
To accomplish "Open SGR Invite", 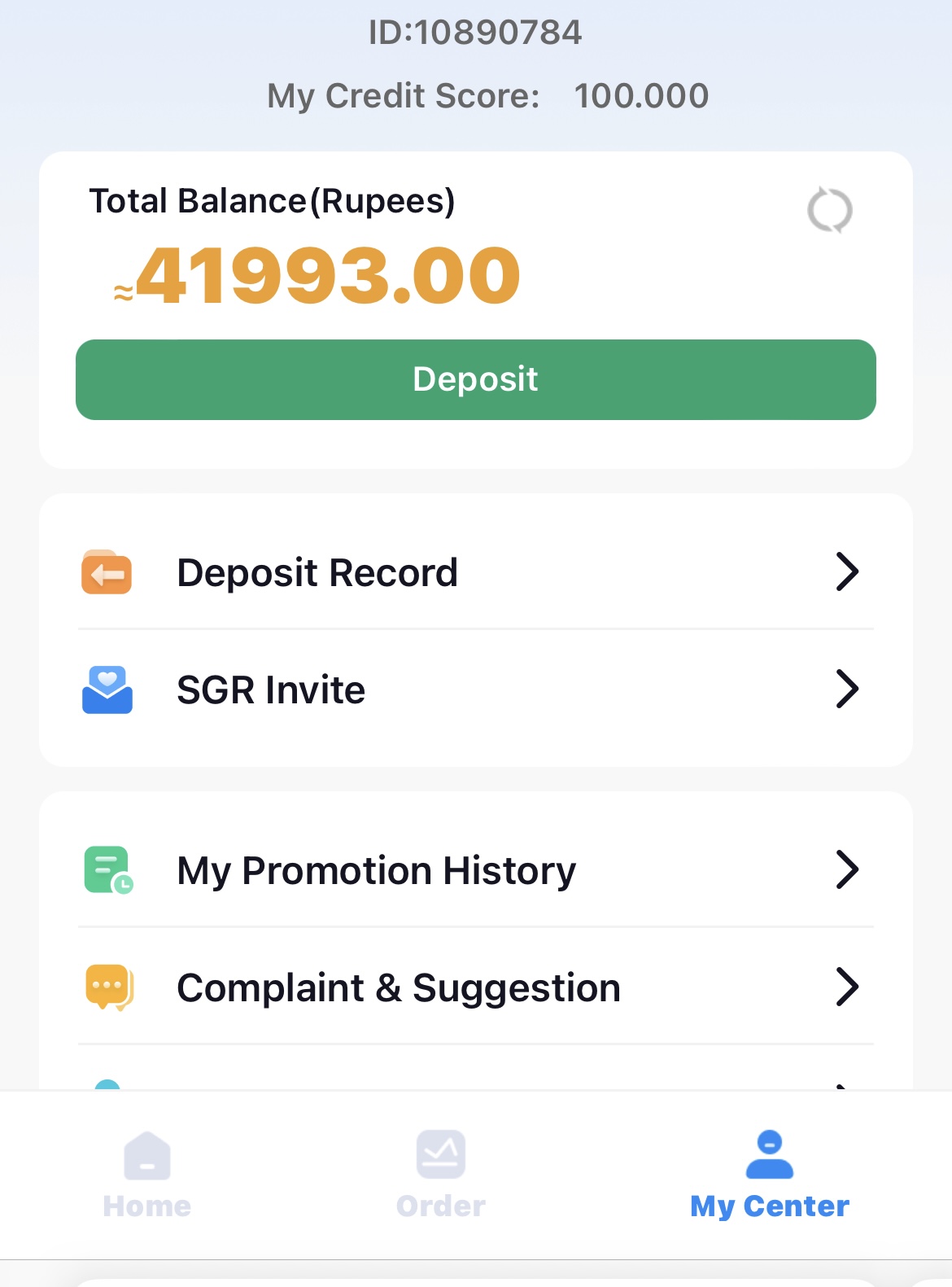I will (475, 689).
